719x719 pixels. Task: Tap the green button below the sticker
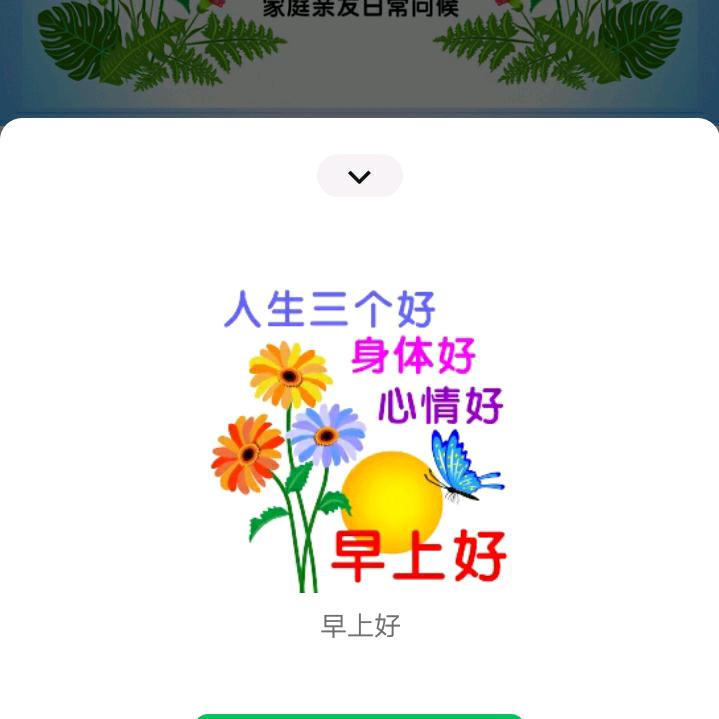point(359,716)
